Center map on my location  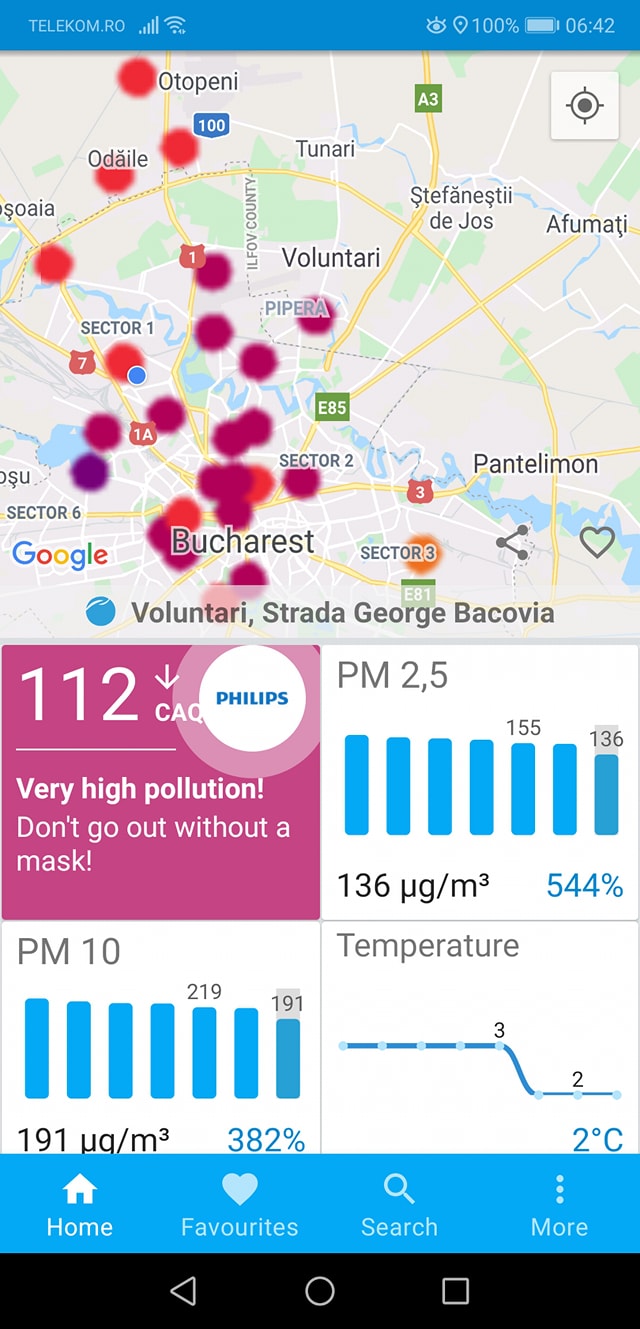point(585,105)
